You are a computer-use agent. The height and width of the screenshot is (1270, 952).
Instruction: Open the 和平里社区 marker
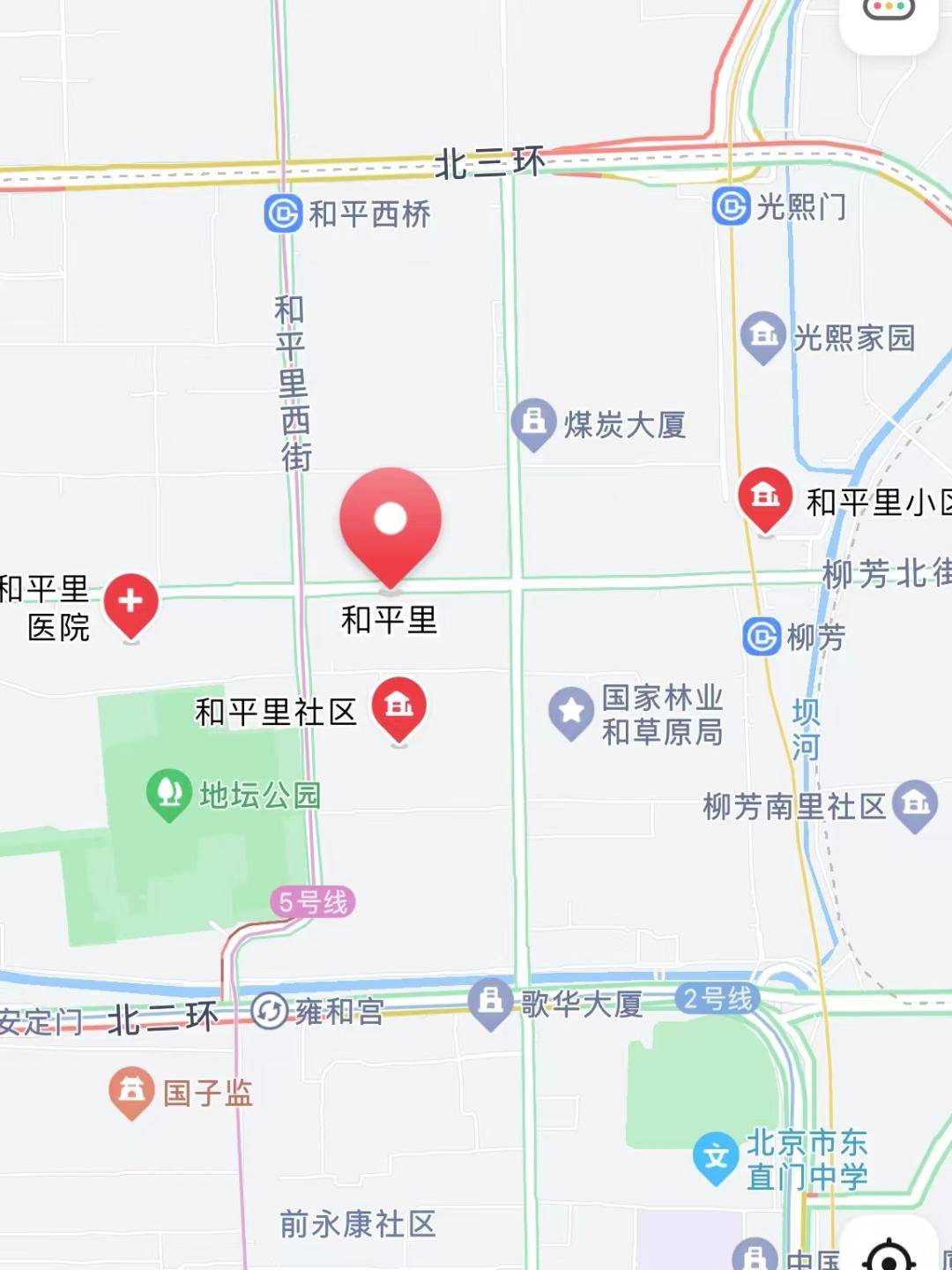[x=399, y=706]
